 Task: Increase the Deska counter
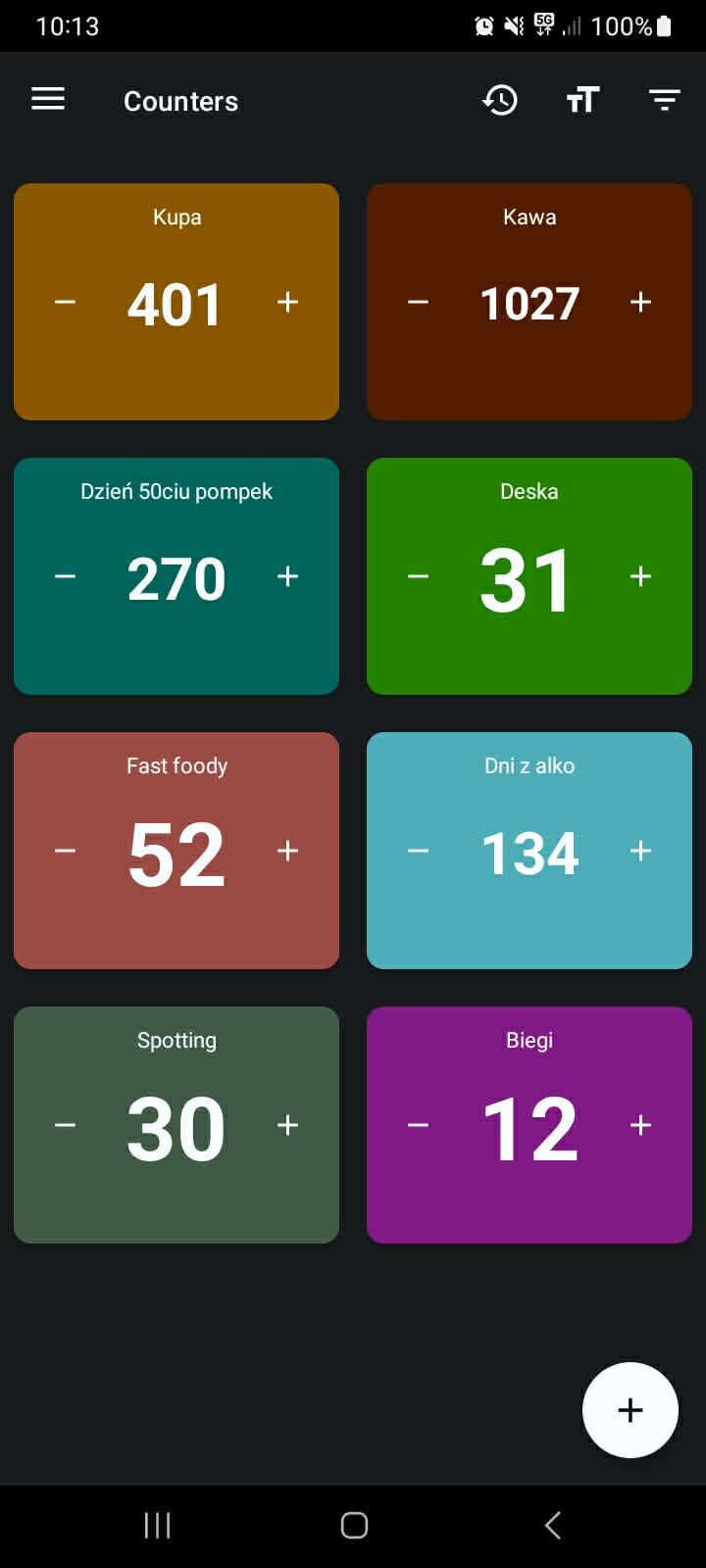coord(640,576)
